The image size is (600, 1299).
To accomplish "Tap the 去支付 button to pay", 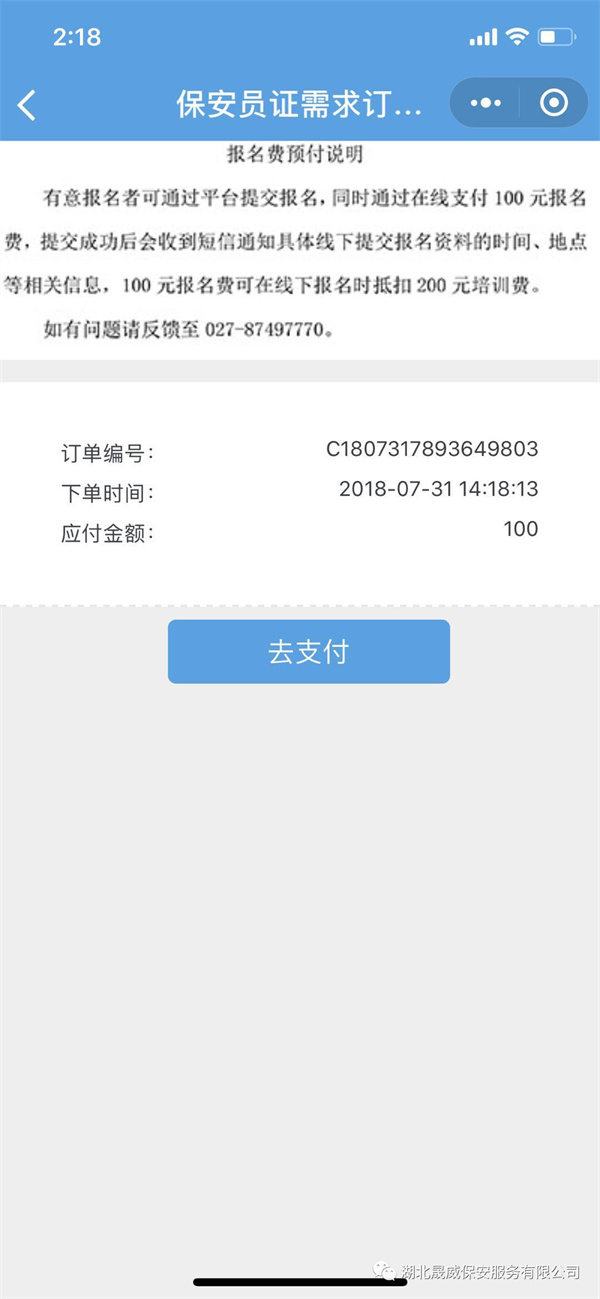I will click(308, 652).
